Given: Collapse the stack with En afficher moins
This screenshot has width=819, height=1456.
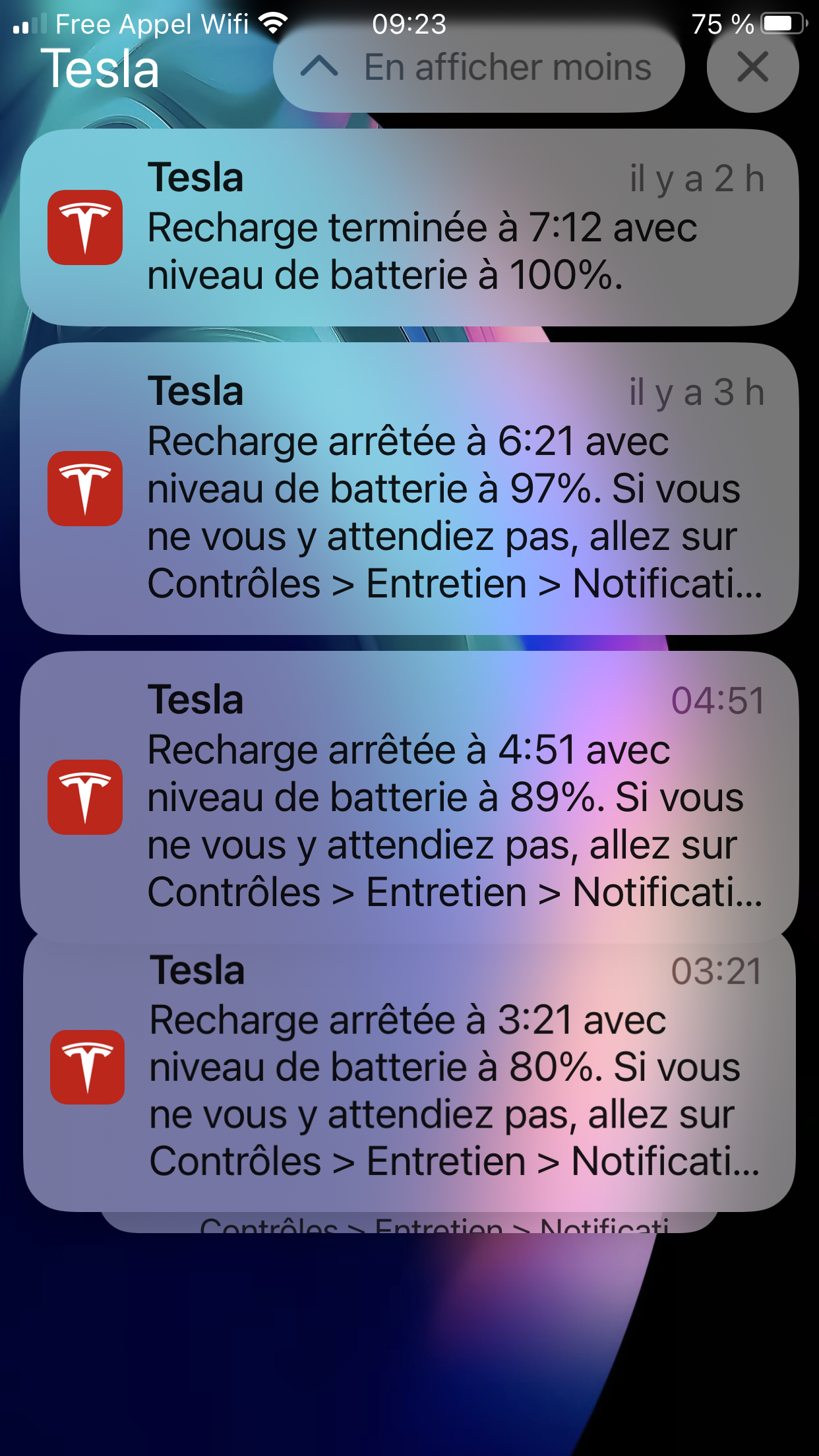Looking at the screenshot, I should pyautogui.click(x=479, y=67).
